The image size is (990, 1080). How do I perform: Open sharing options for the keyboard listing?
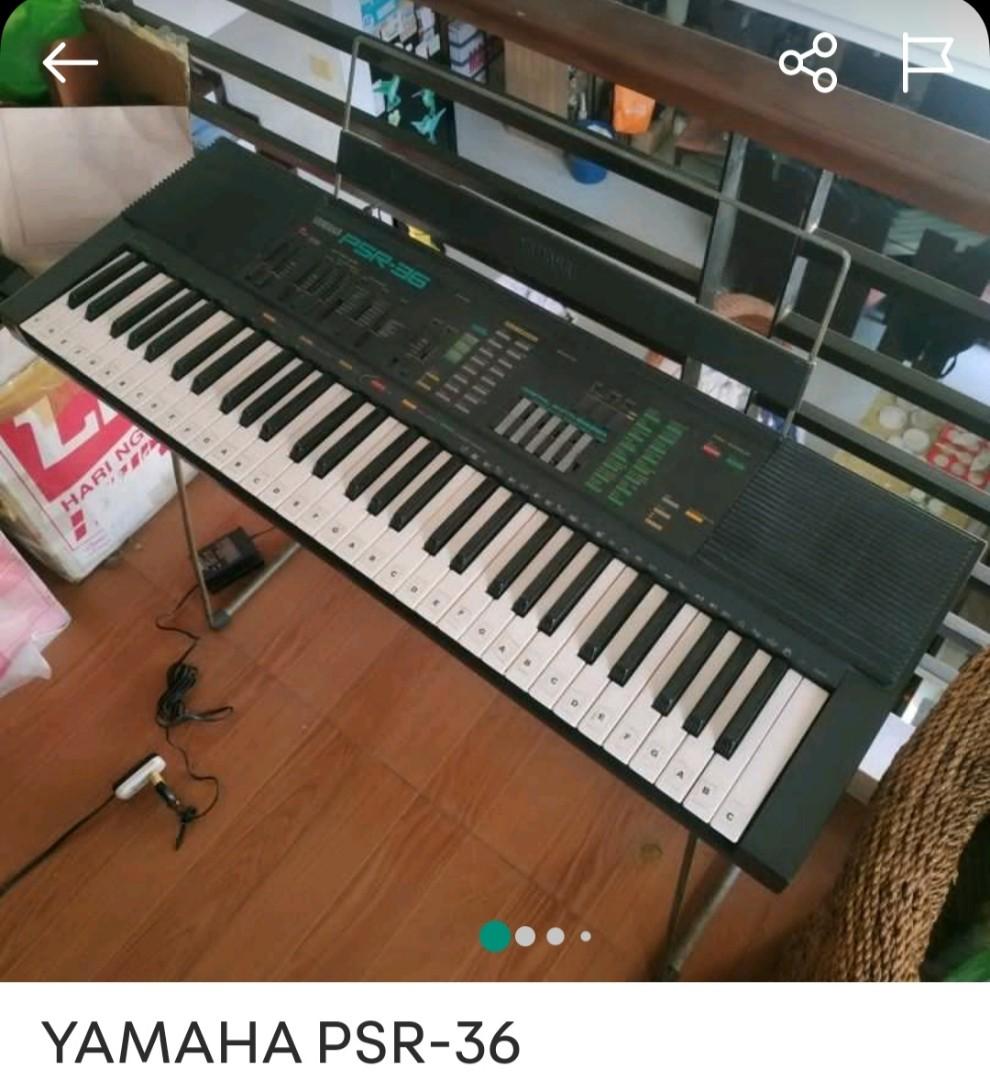tap(812, 62)
